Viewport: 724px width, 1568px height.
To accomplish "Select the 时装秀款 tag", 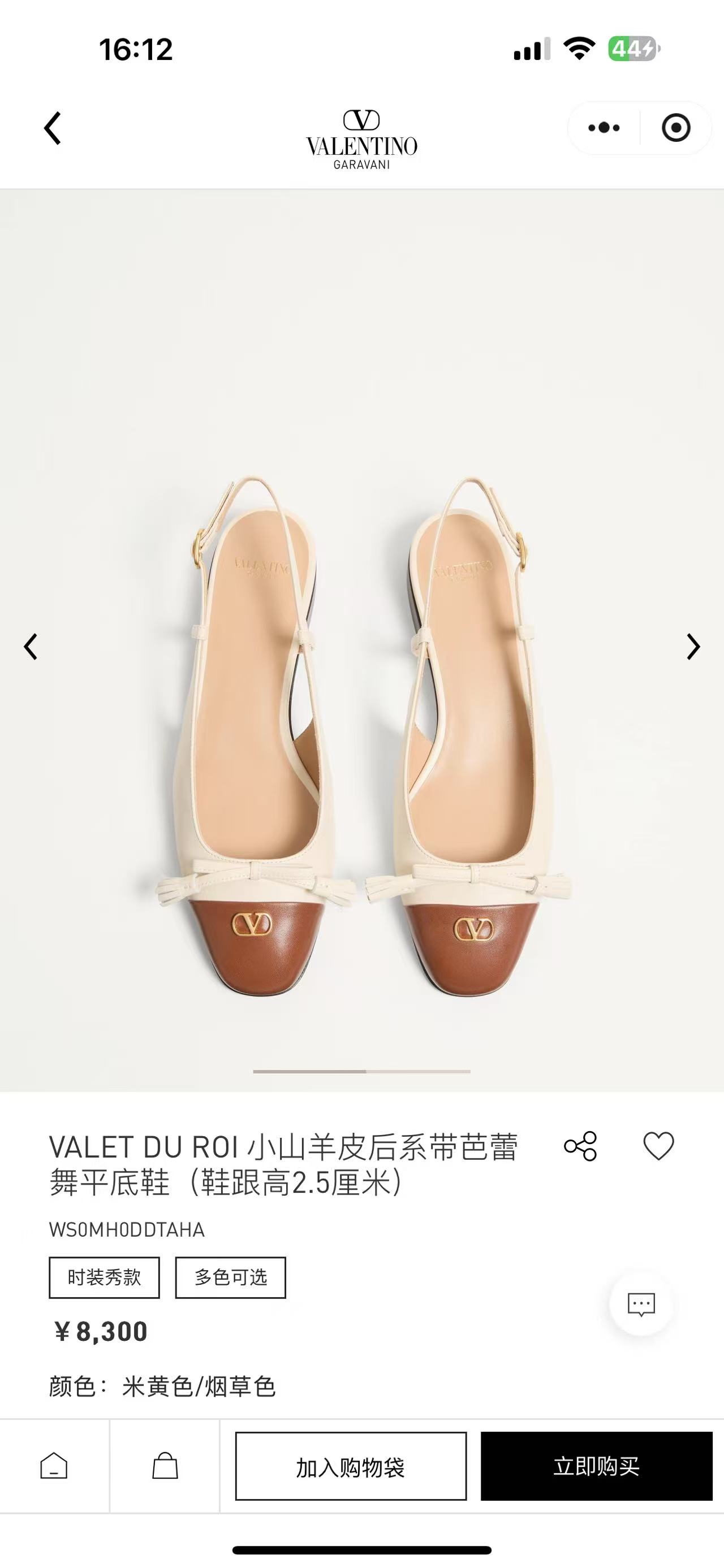I will click(x=104, y=1277).
